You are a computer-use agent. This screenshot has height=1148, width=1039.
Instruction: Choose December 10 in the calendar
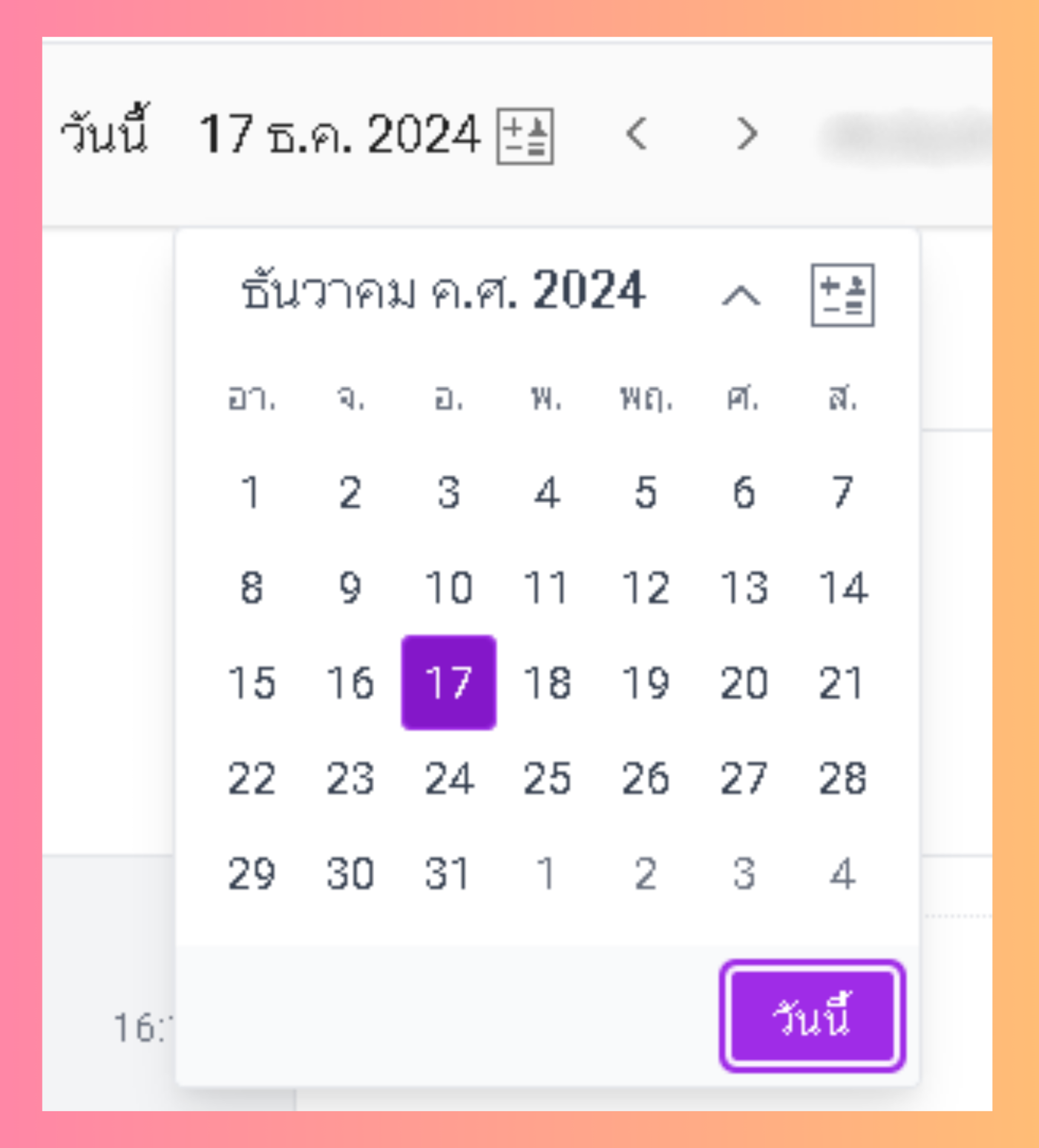pos(448,588)
